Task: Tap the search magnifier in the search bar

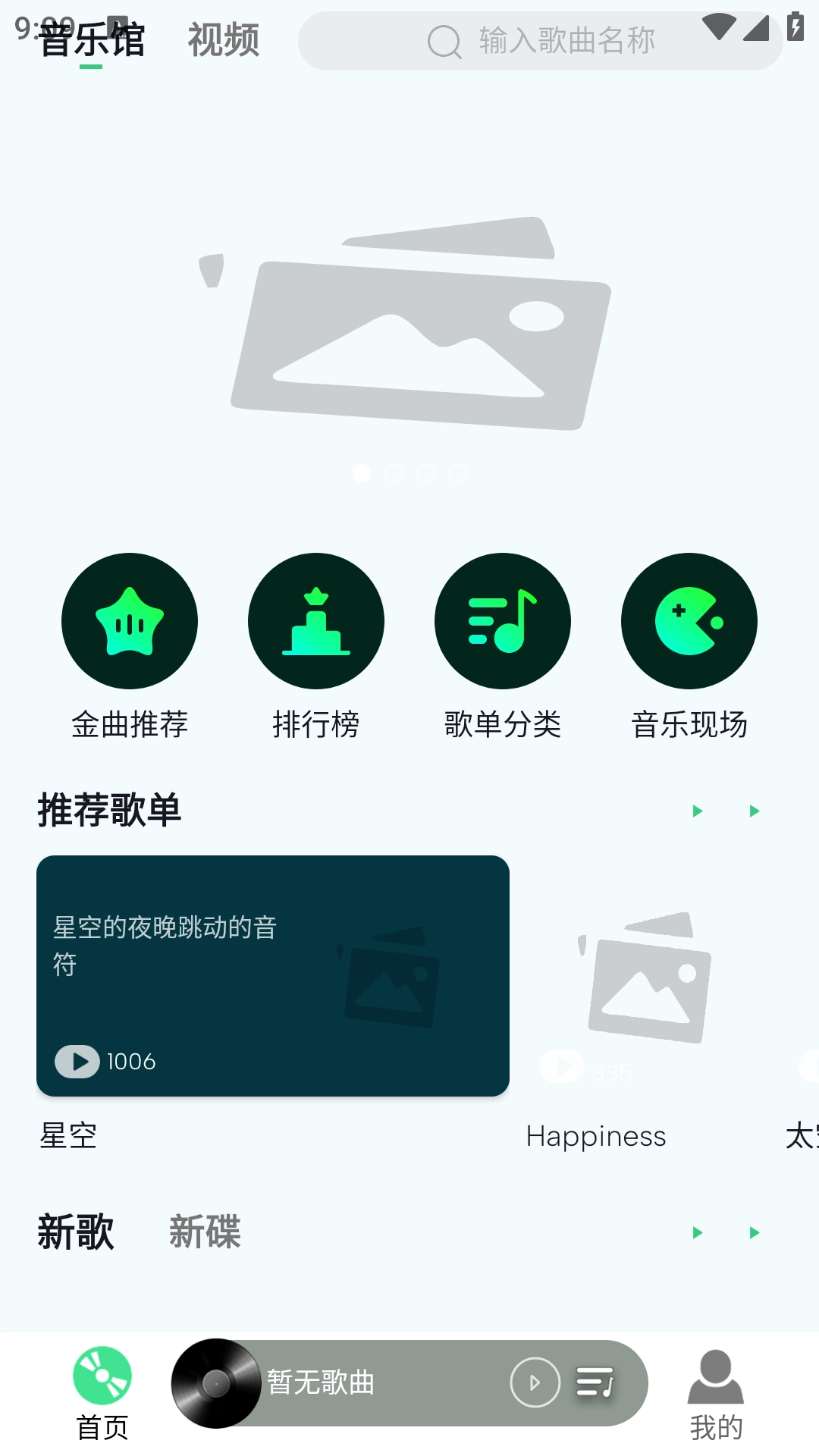Action: 444,41
